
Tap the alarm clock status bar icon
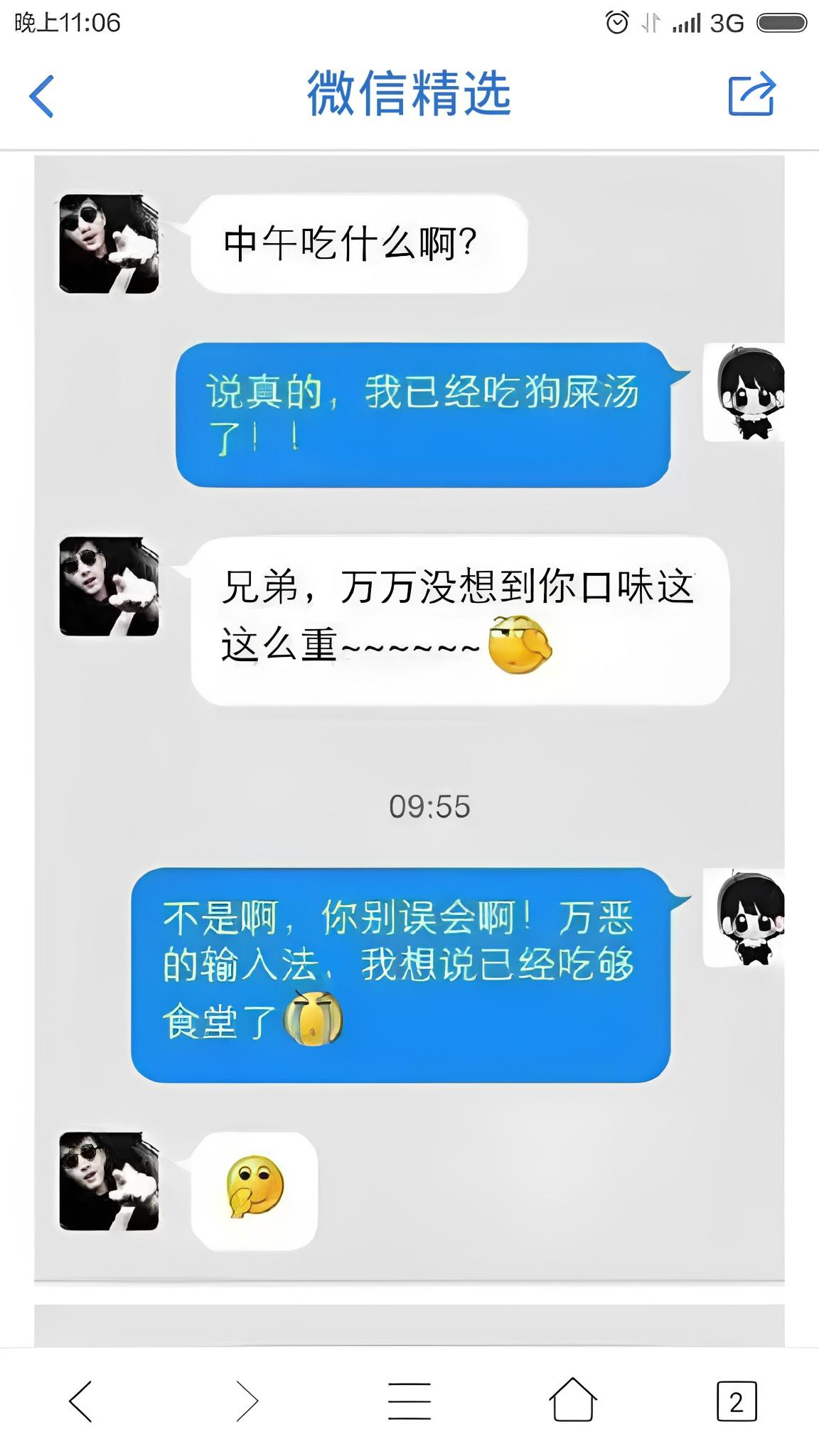(618, 21)
